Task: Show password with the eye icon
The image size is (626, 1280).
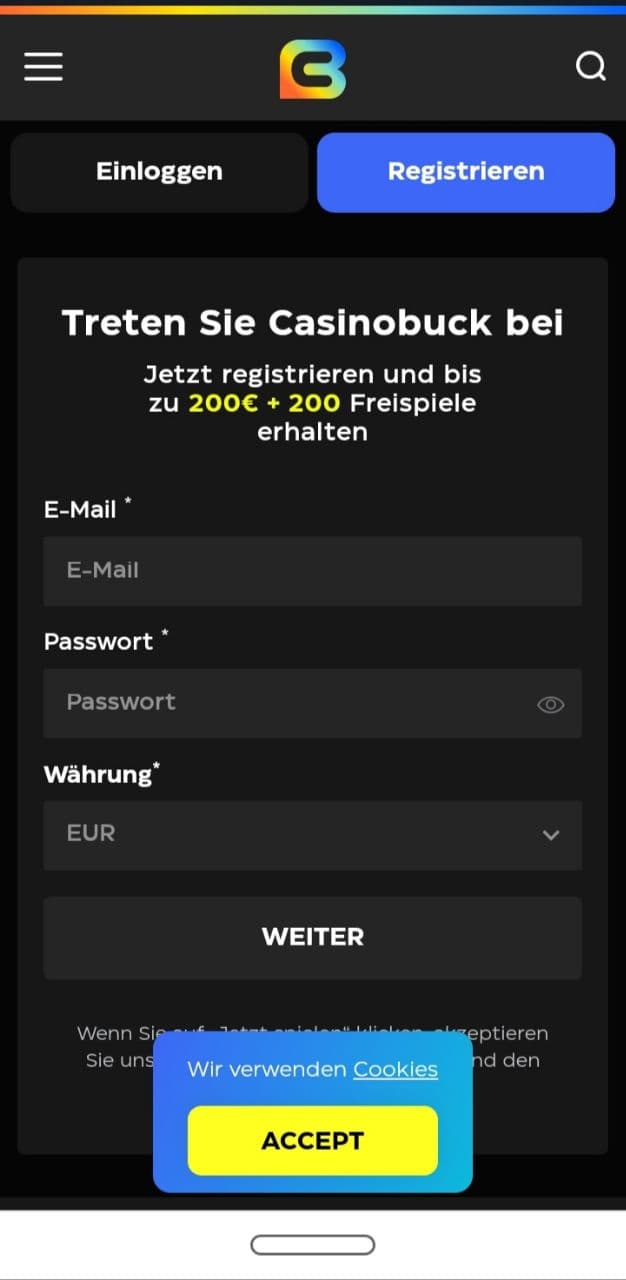Action: point(551,704)
